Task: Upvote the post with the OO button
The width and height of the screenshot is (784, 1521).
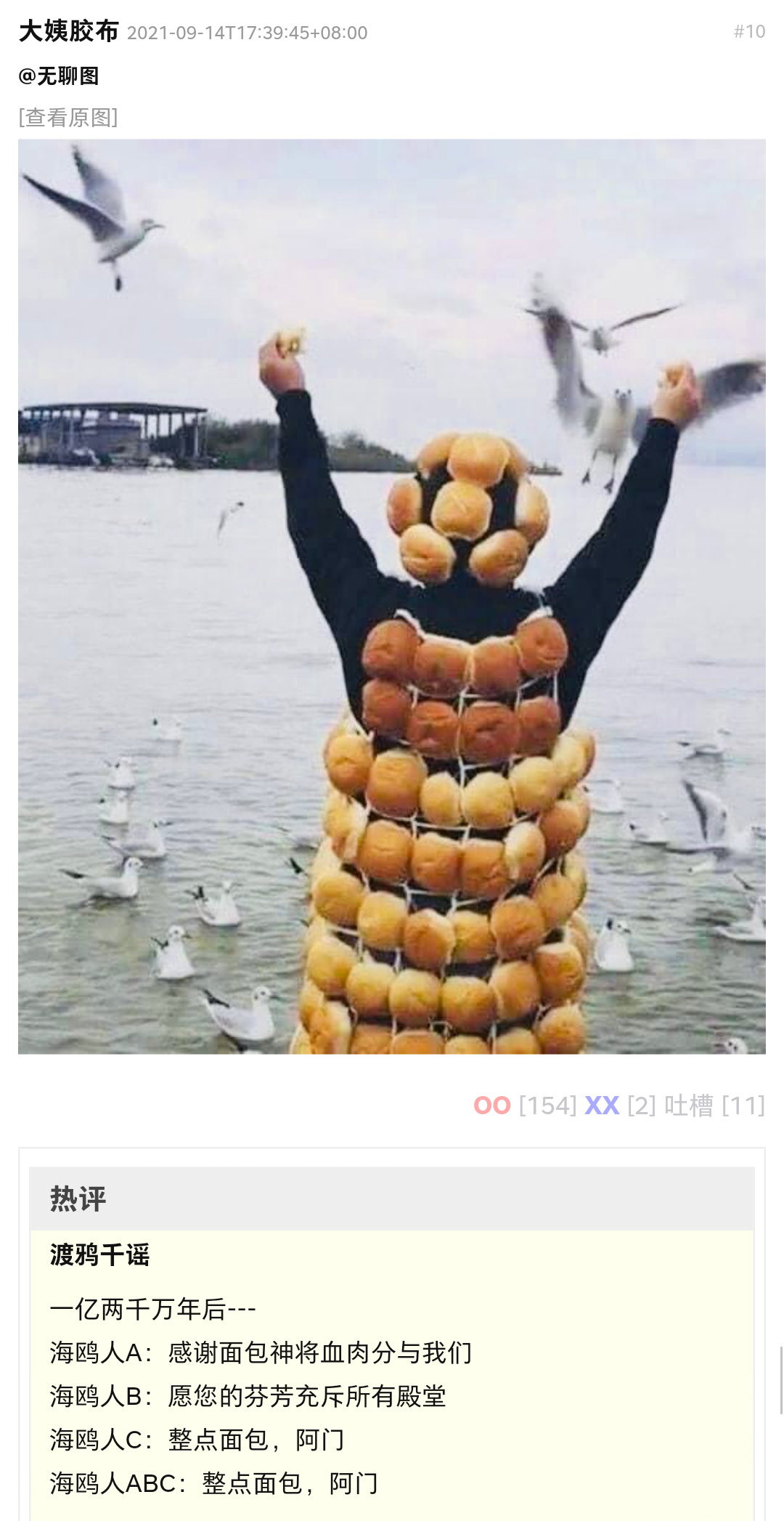Action: (492, 1106)
